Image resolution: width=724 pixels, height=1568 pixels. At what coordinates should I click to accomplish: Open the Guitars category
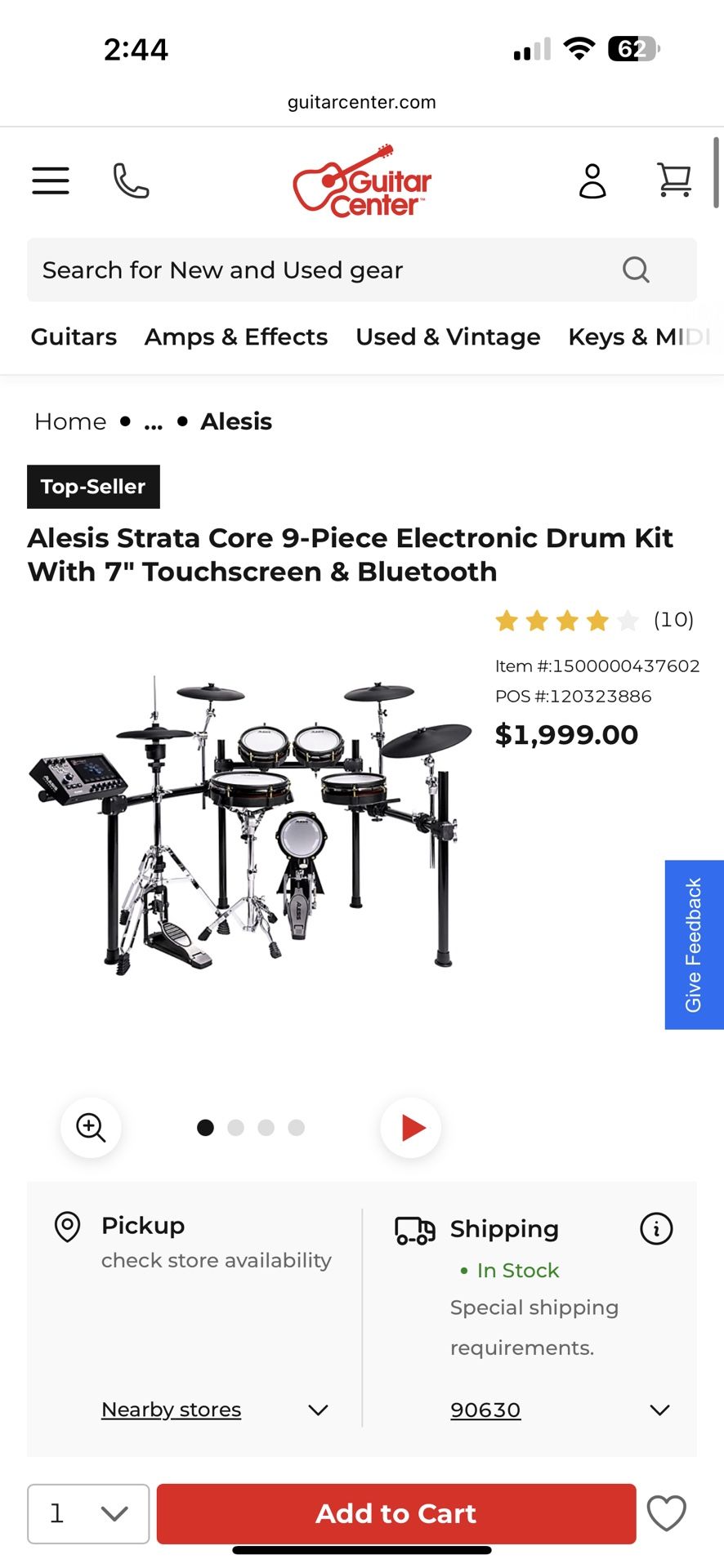[x=74, y=337]
